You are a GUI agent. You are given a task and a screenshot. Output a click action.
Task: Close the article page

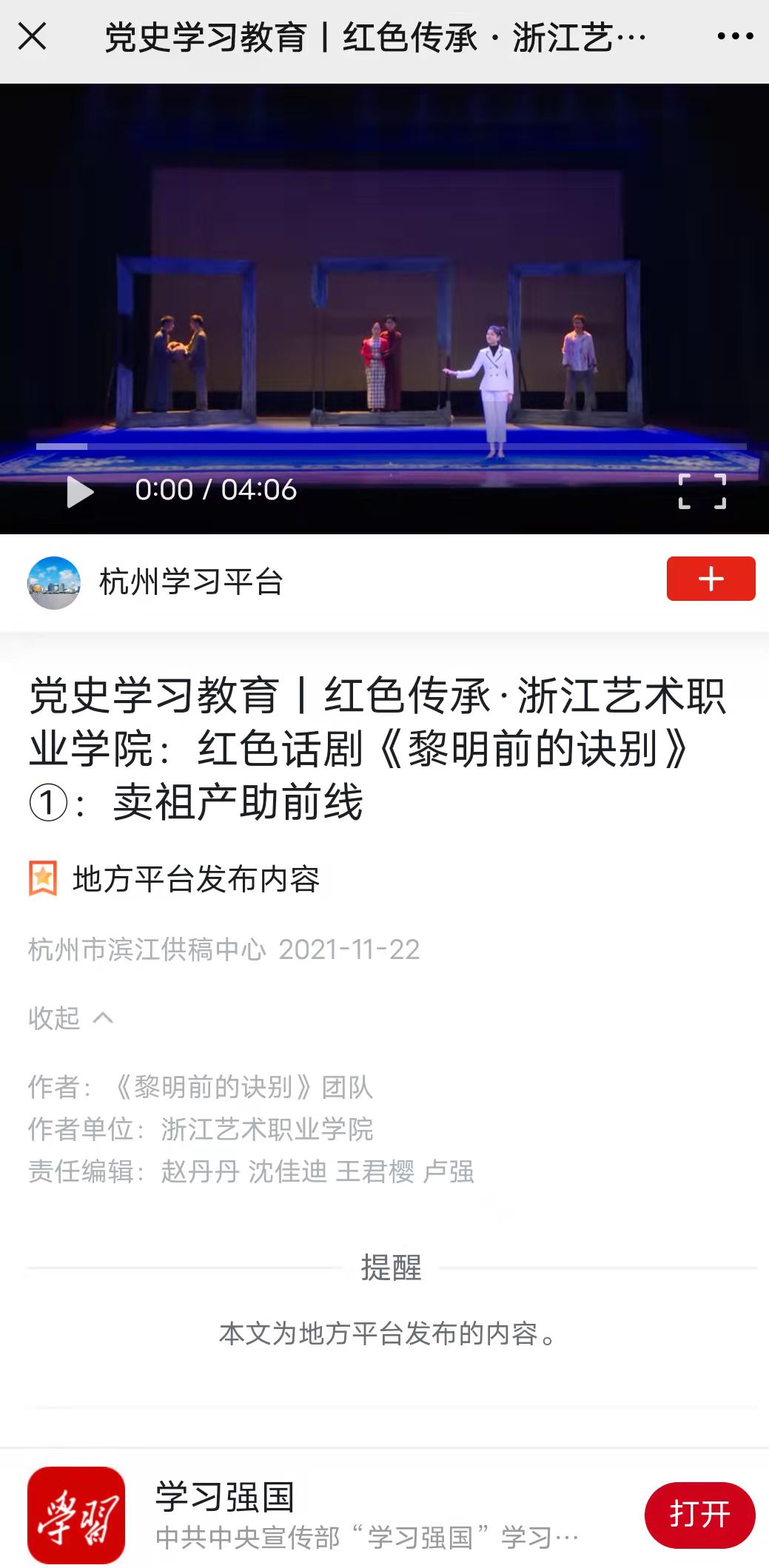[33, 36]
